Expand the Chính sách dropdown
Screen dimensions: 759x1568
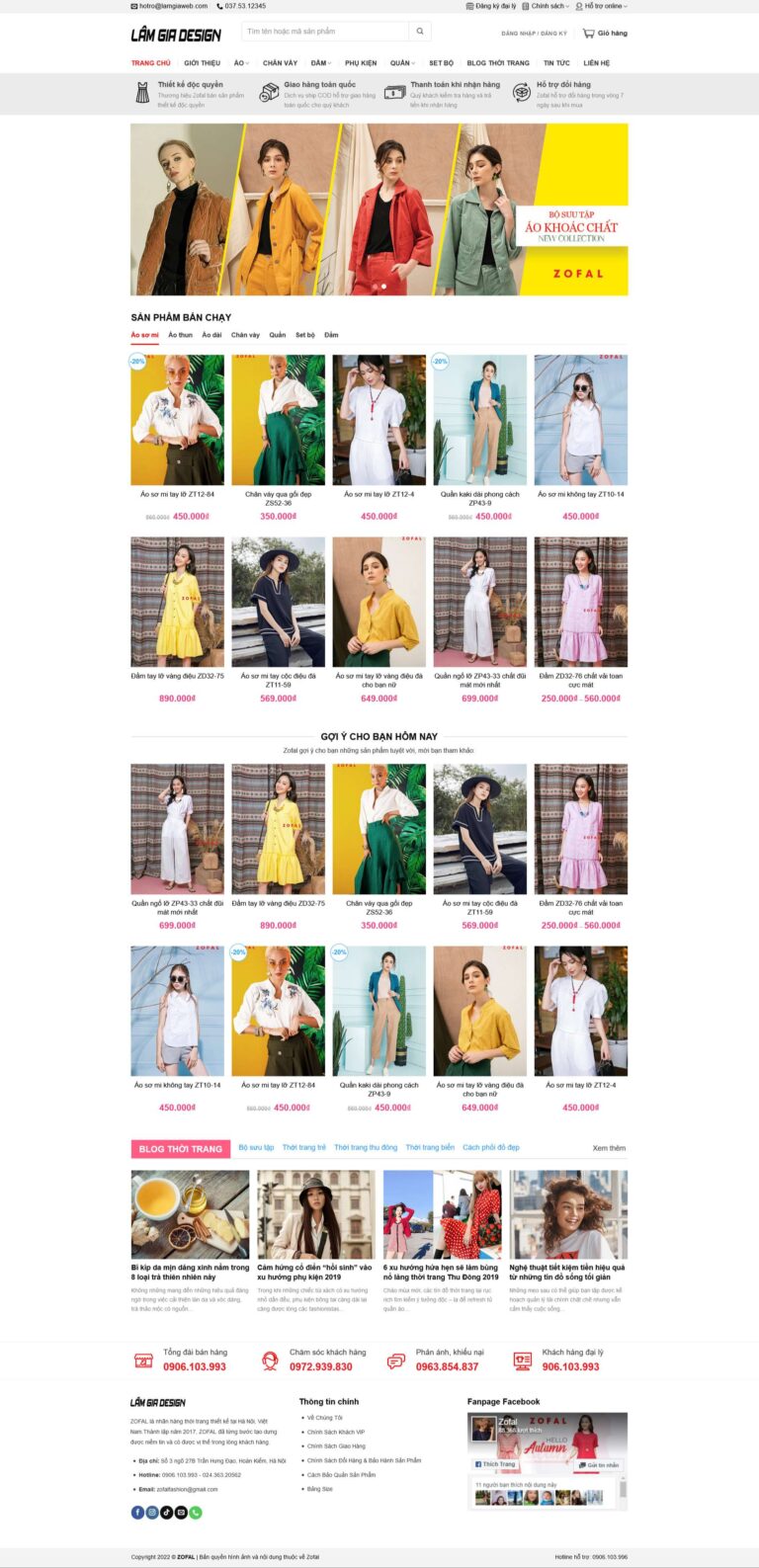(548, 6)
